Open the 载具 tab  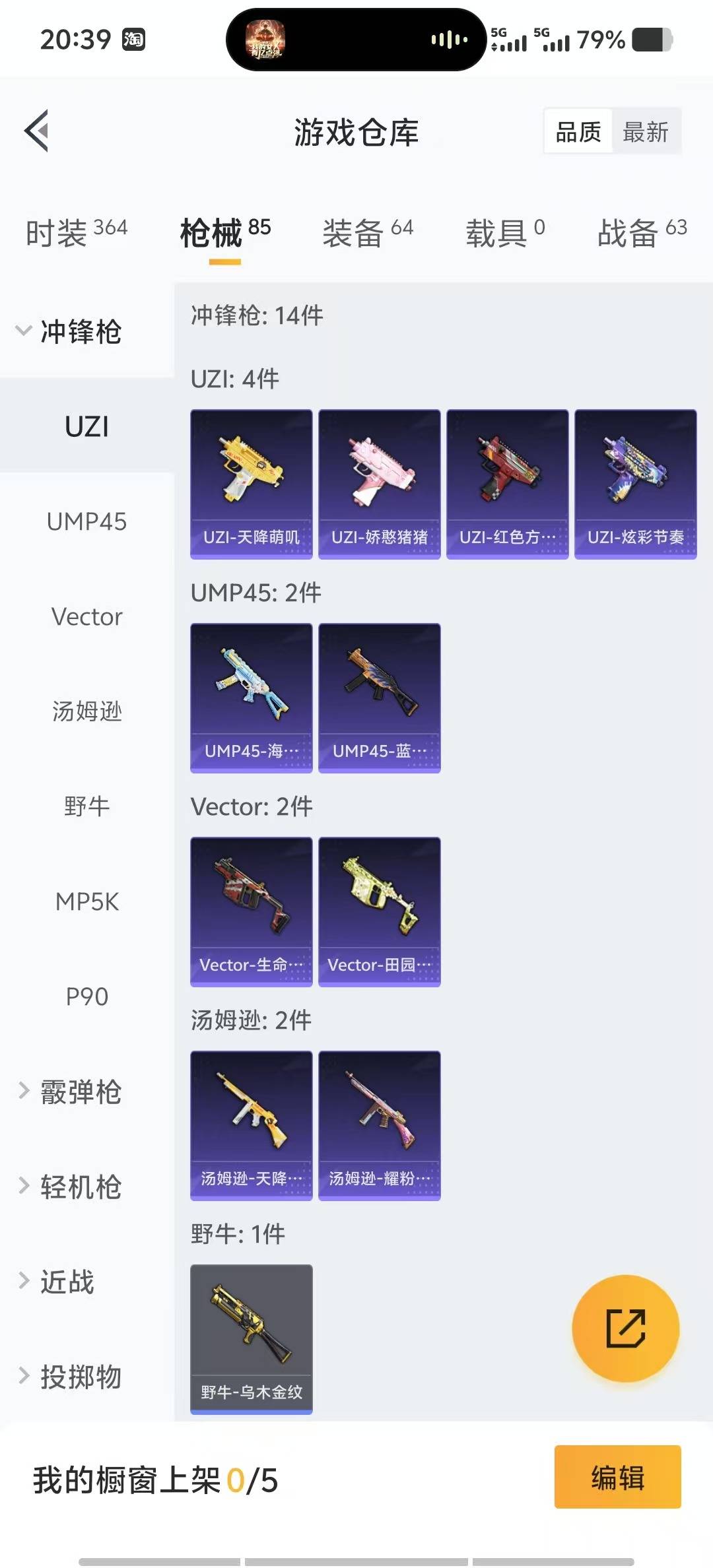click(x=505, y=233)
